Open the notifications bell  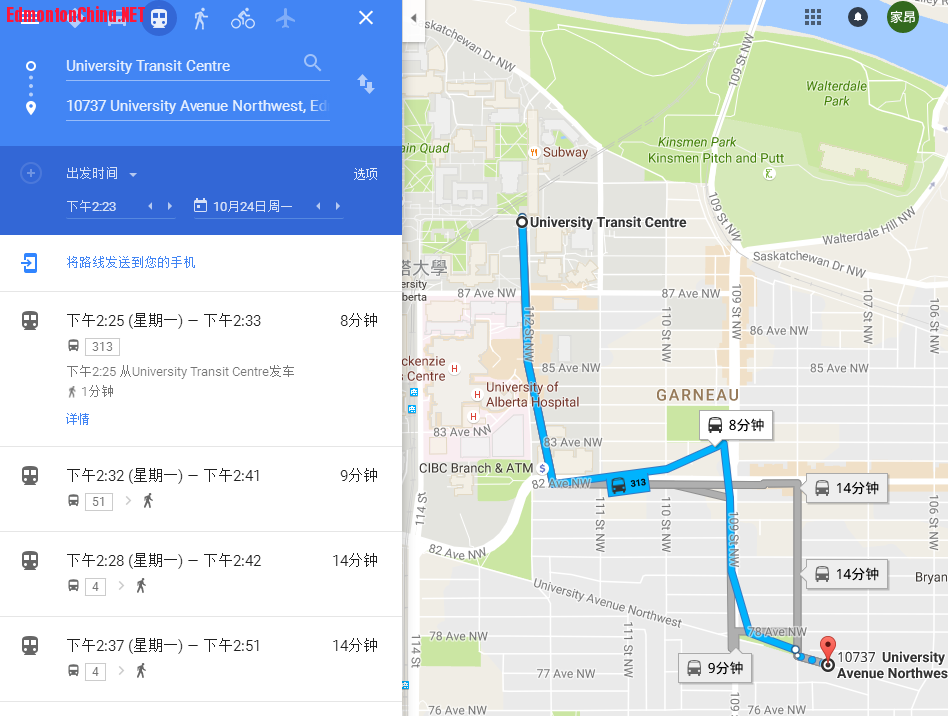(x=858, y=17)
